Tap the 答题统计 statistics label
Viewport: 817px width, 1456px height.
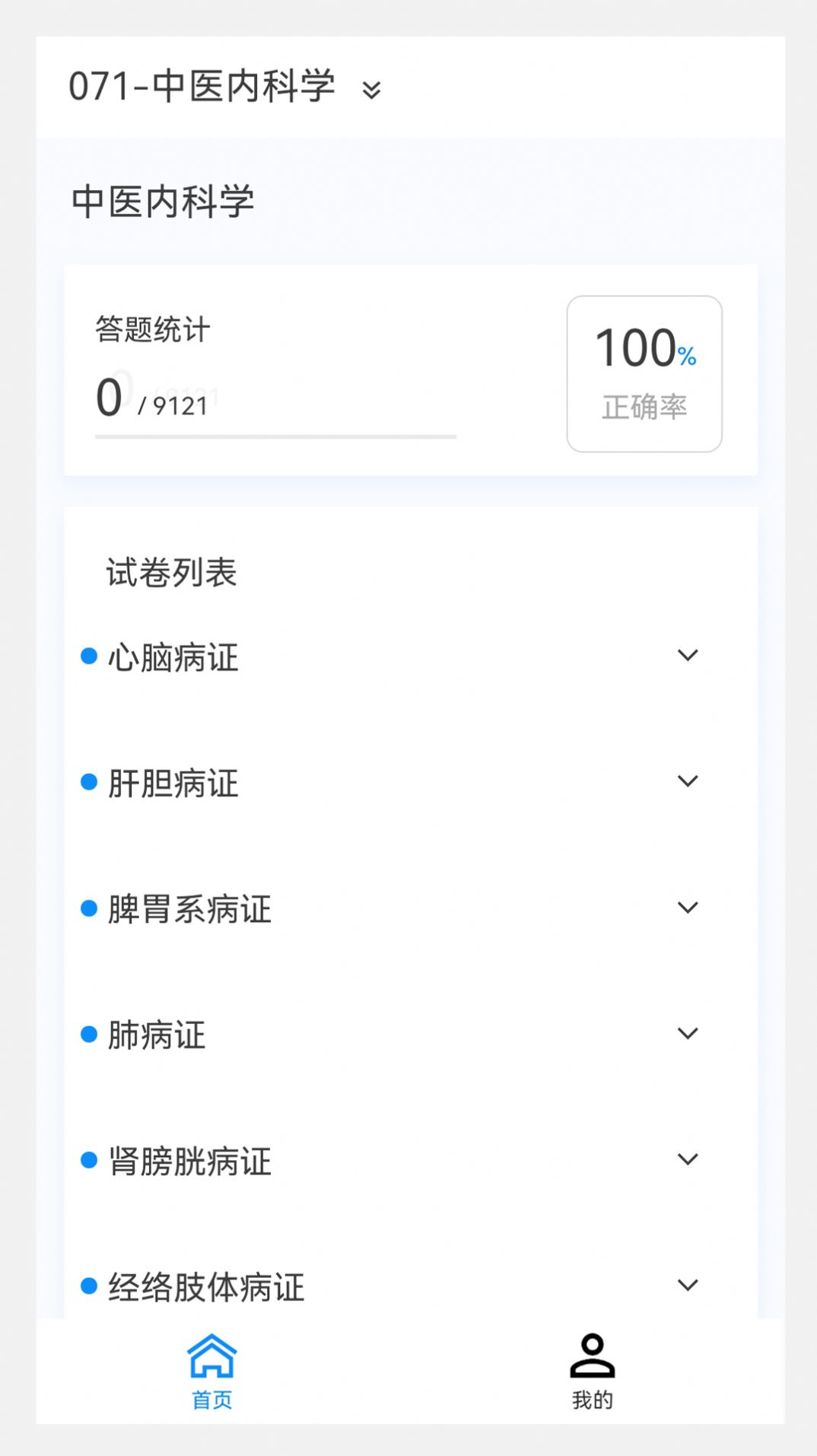[151, 330]
